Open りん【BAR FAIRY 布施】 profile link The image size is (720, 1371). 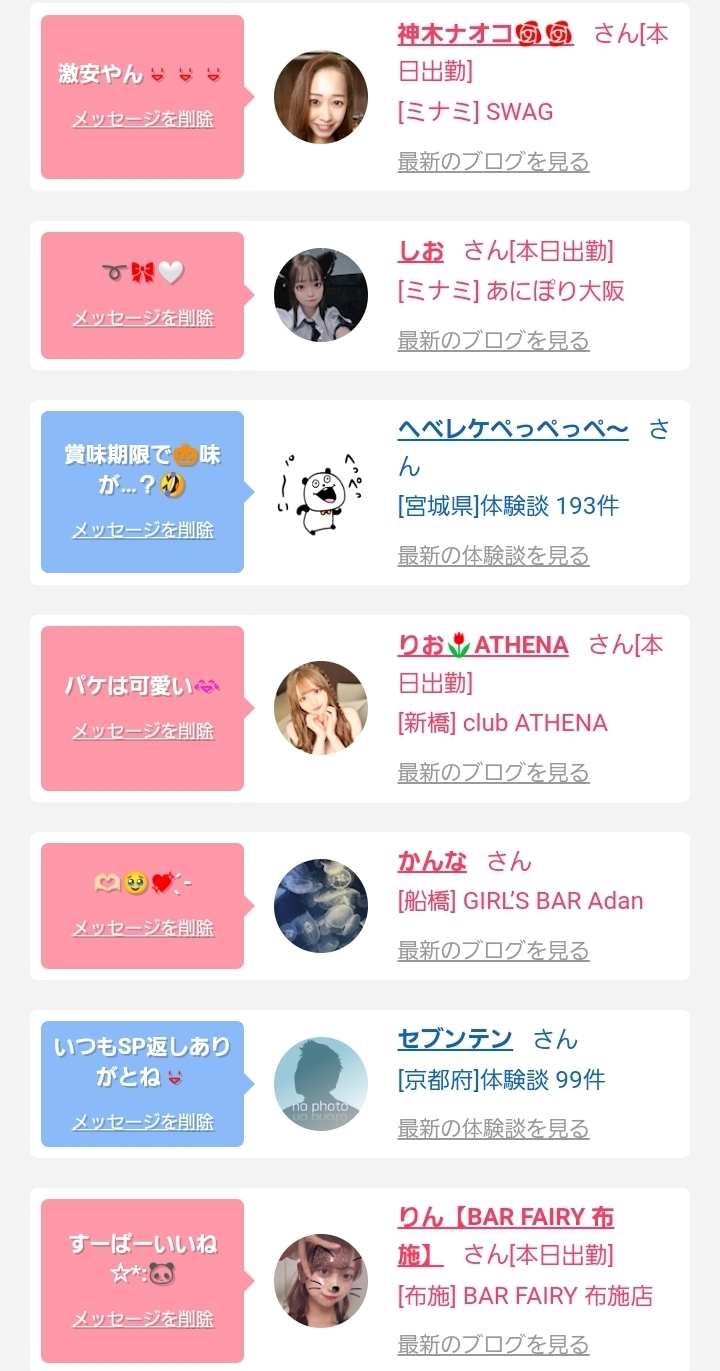(506, 1236)
